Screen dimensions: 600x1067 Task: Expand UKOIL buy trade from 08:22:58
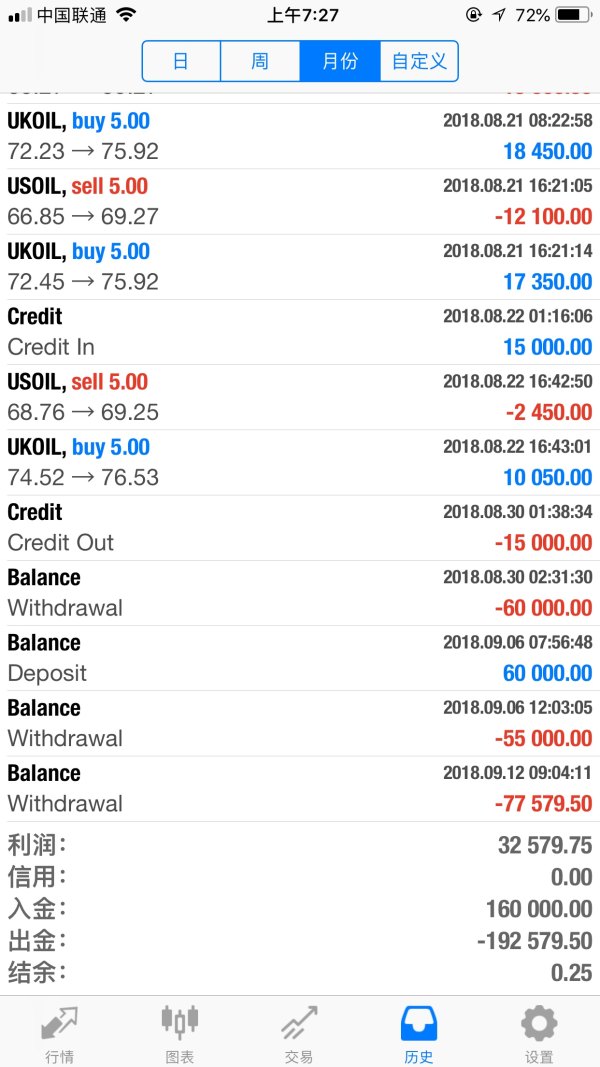(300, 137)
